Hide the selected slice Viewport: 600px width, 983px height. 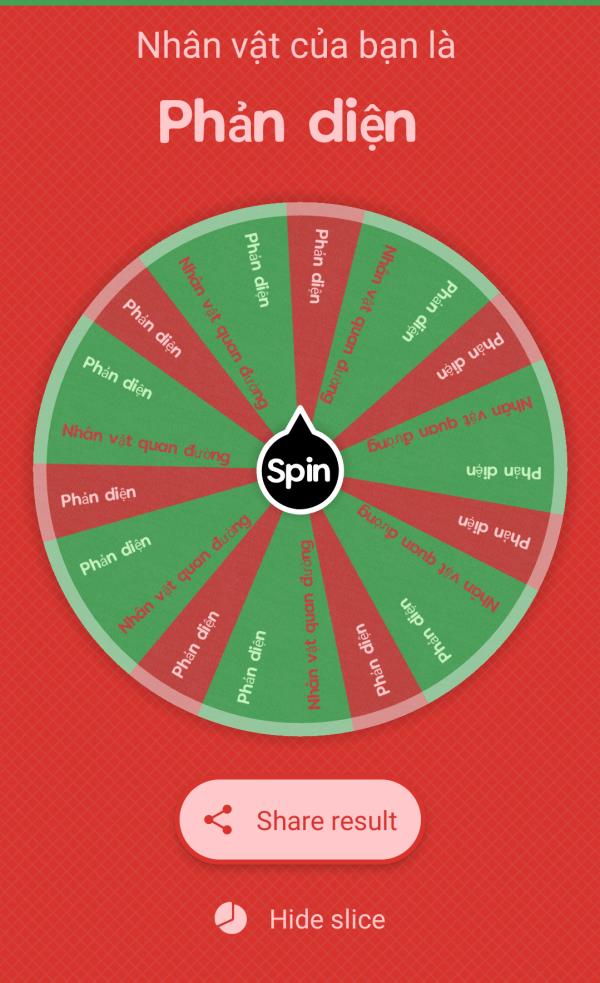point(300,919)
